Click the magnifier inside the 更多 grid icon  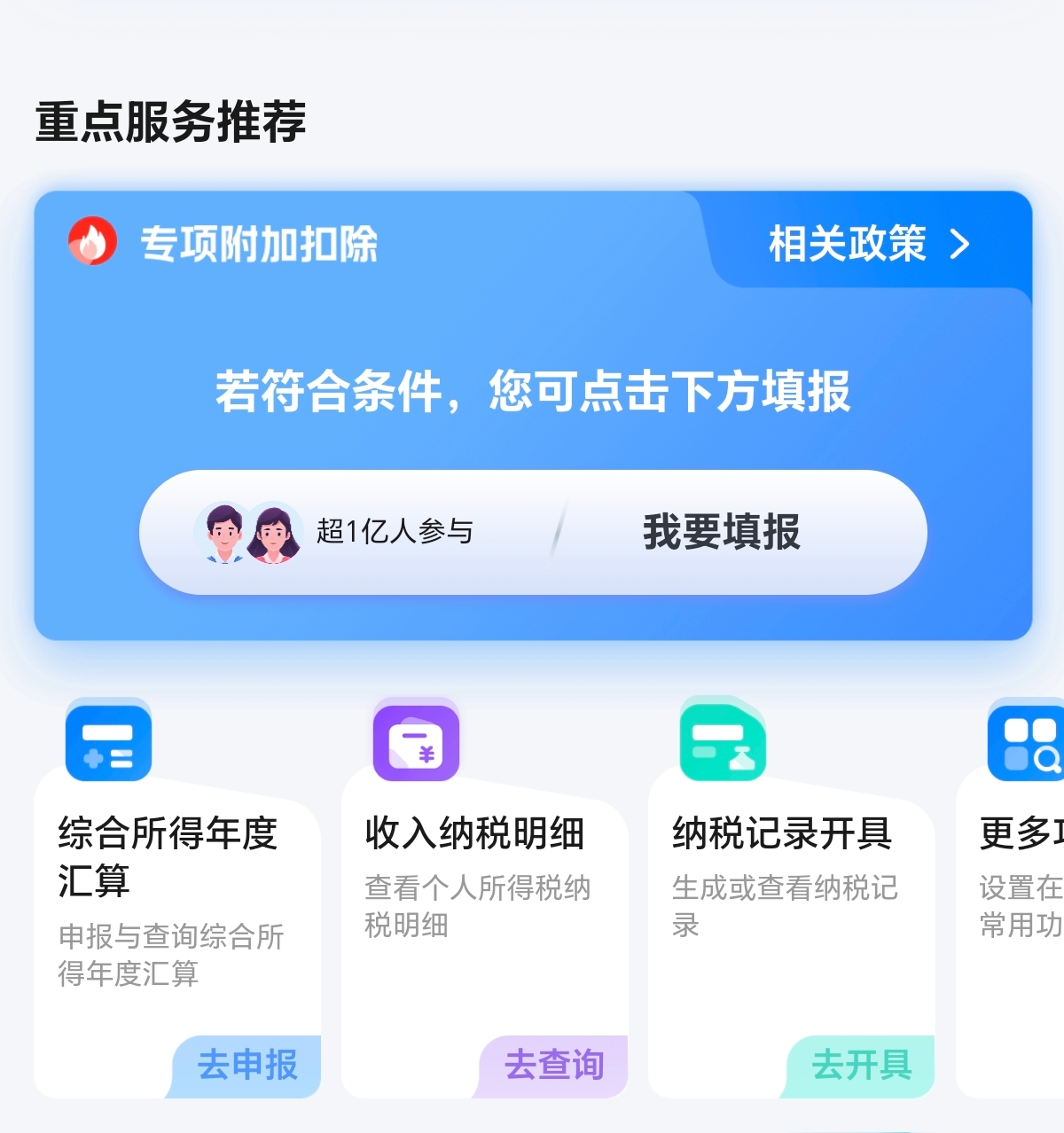pos(1048,761)
